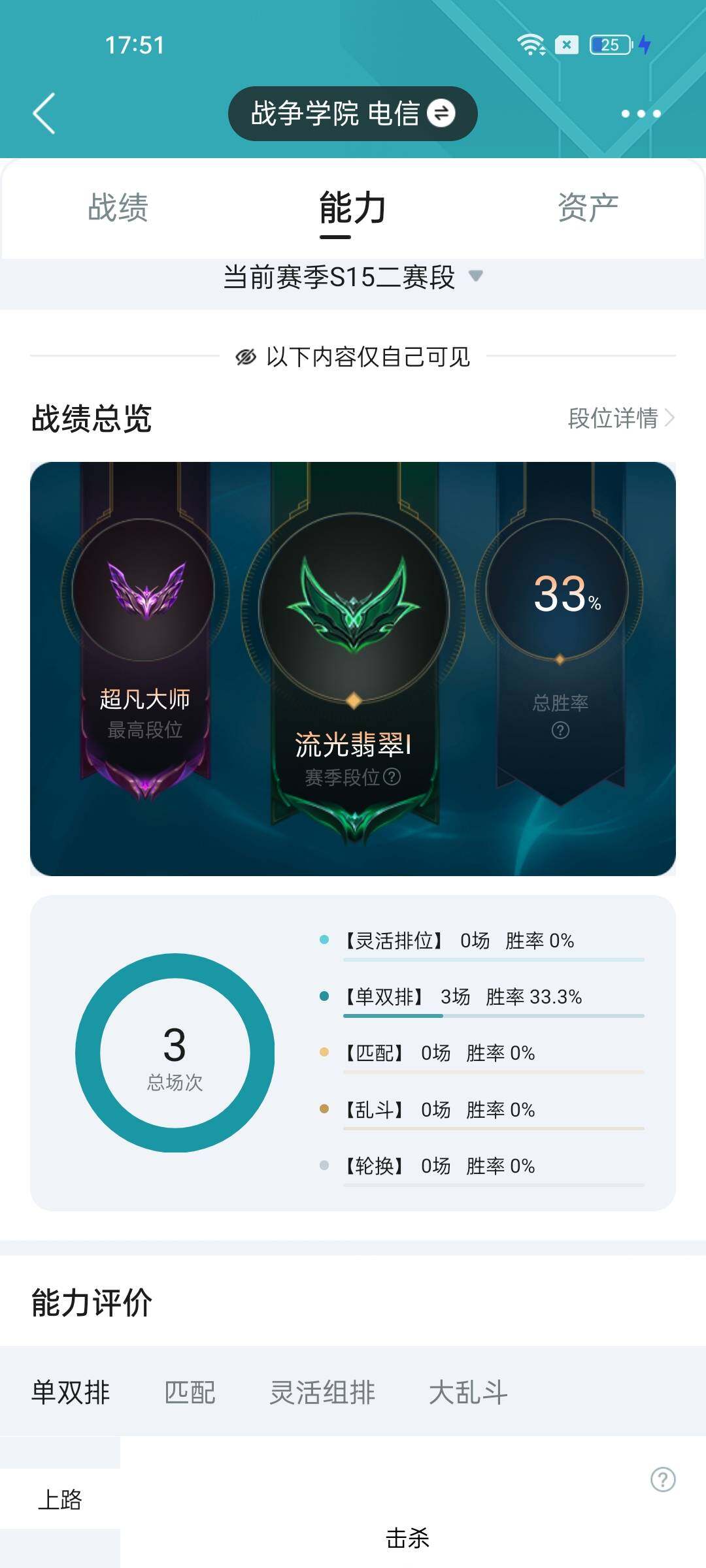Select the 单双排 ability tab
The image size is (706, 1568).
pos(71,1392)
